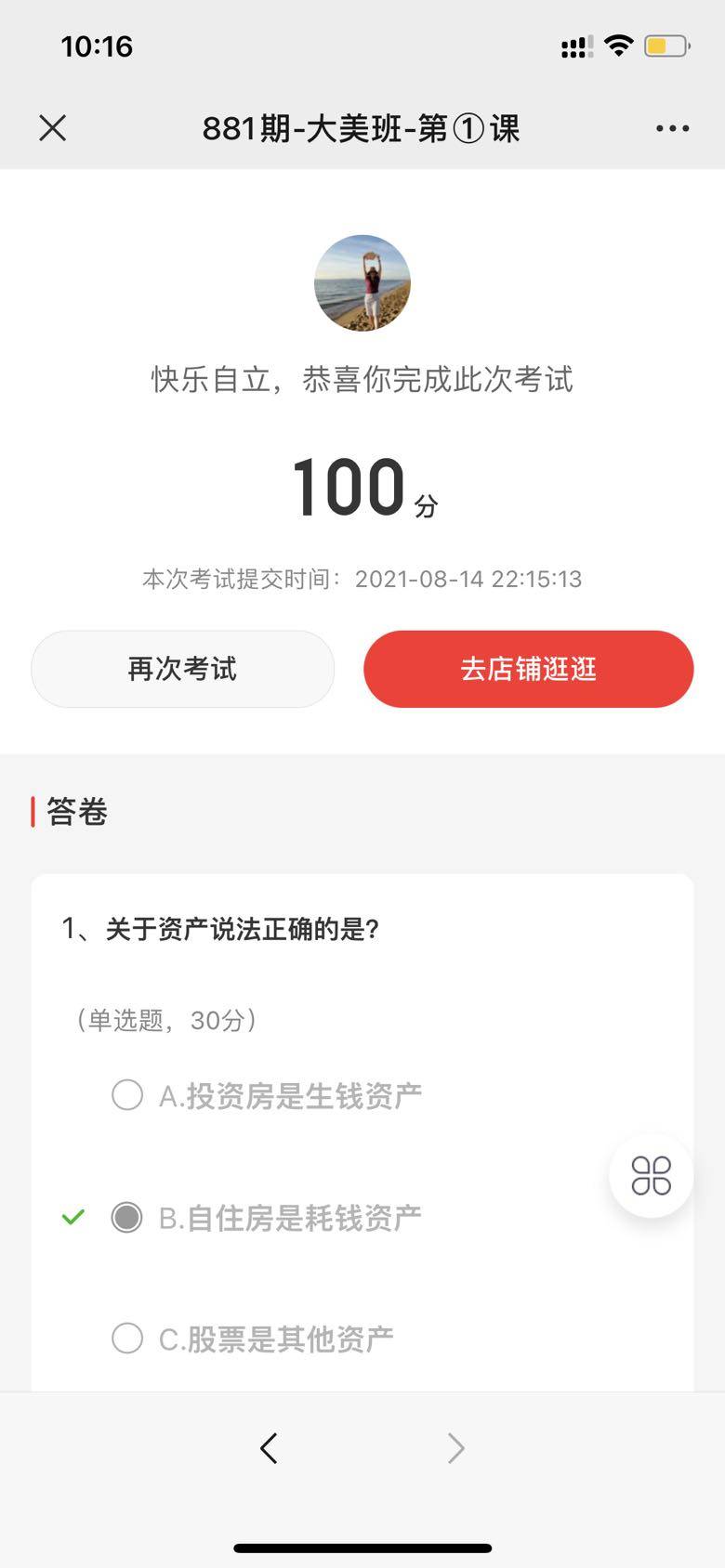Open the floating four-leaf shortcut button
This screenshot has height=1568, width=725.
tap(651, 1175)
